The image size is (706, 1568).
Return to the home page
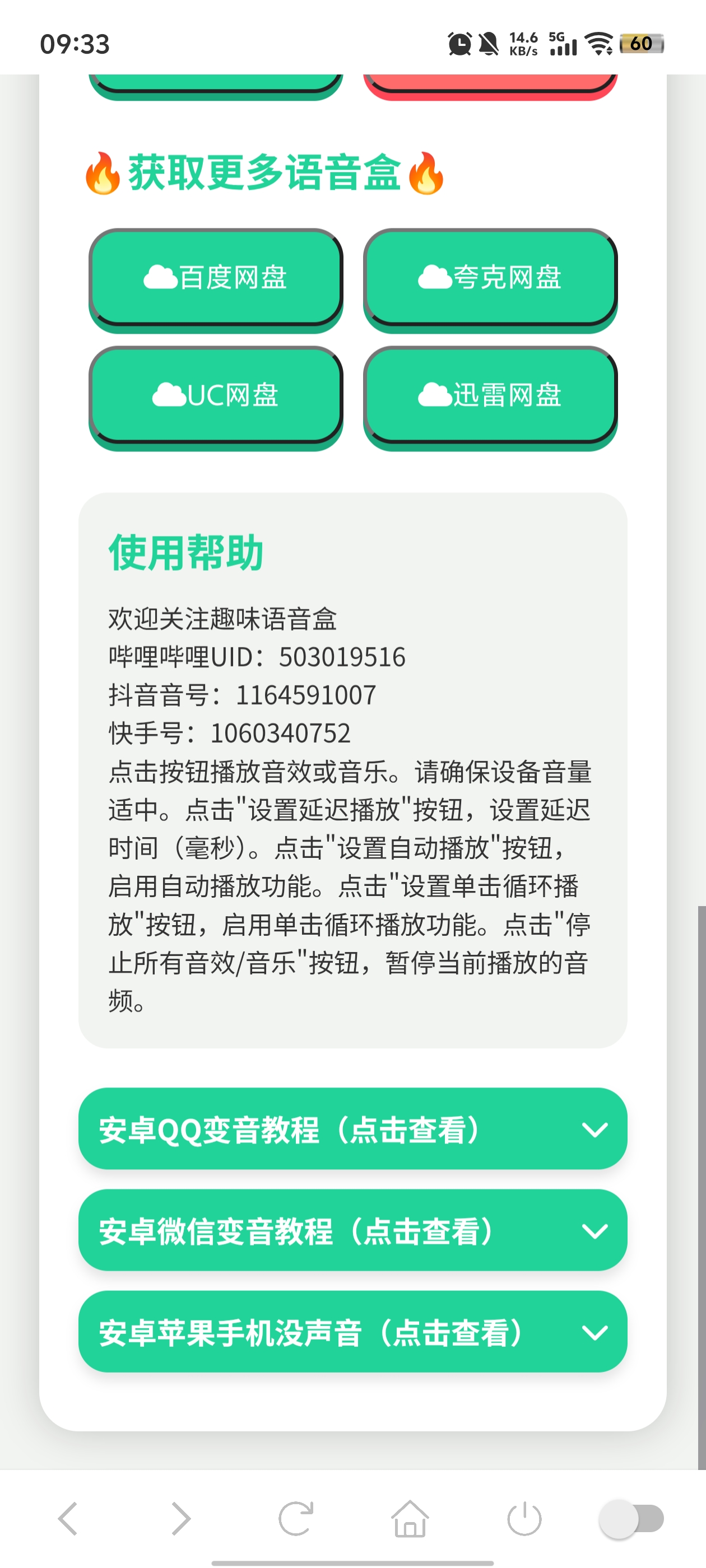point(410,1518)
